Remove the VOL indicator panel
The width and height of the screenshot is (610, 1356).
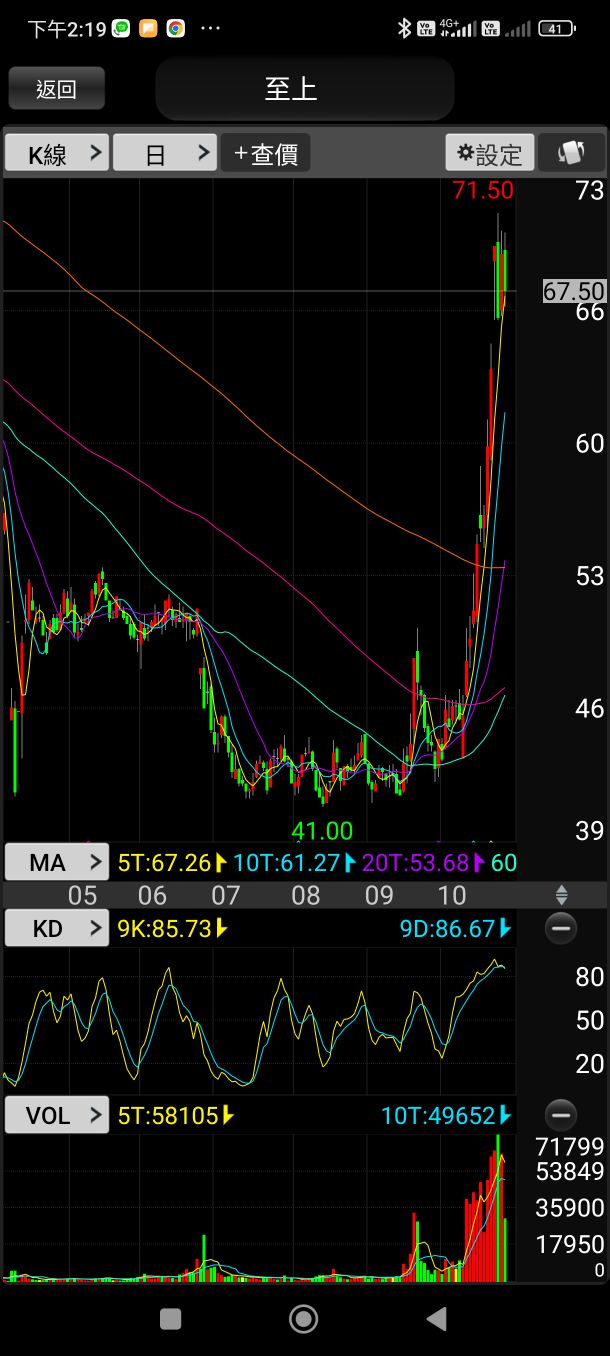(x=561, y=1115)
